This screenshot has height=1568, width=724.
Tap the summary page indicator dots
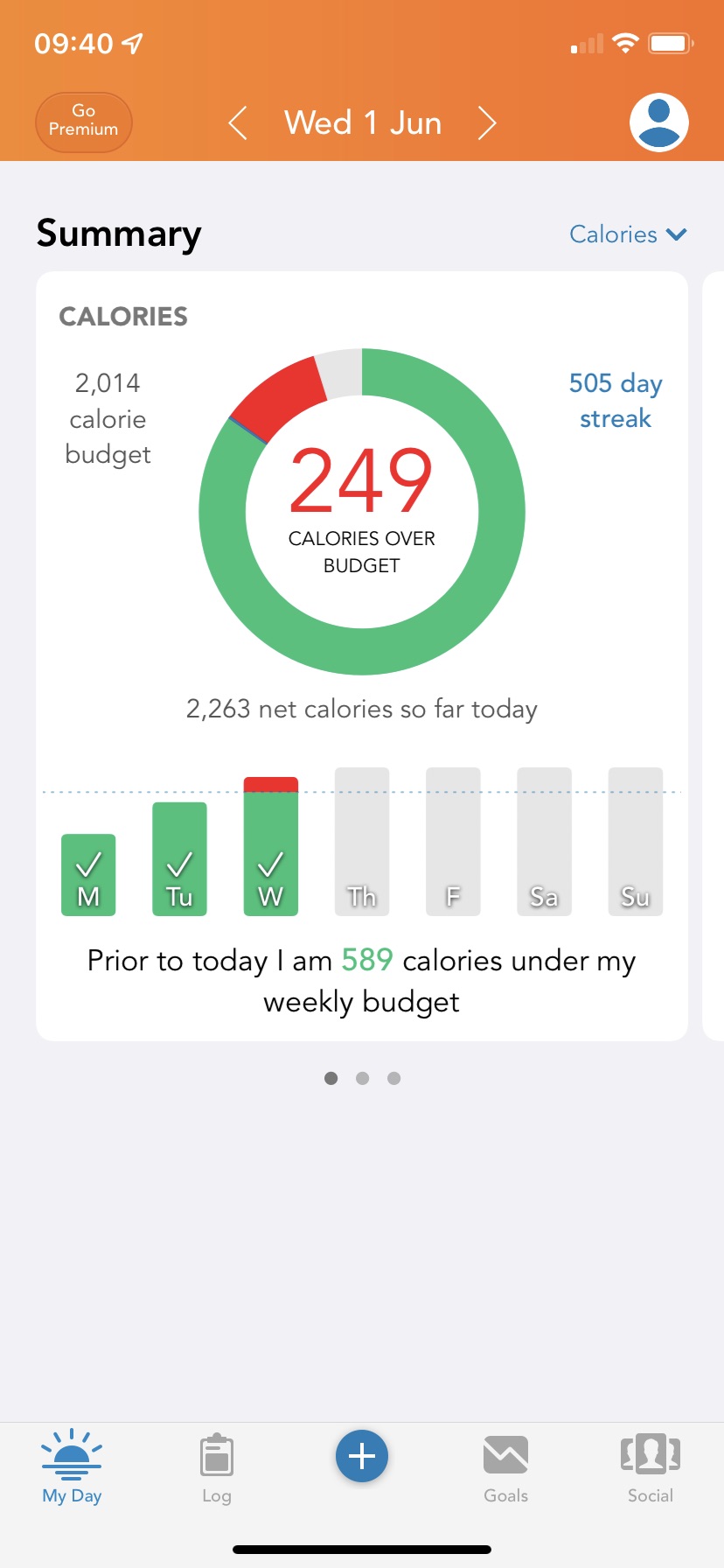362,1078
